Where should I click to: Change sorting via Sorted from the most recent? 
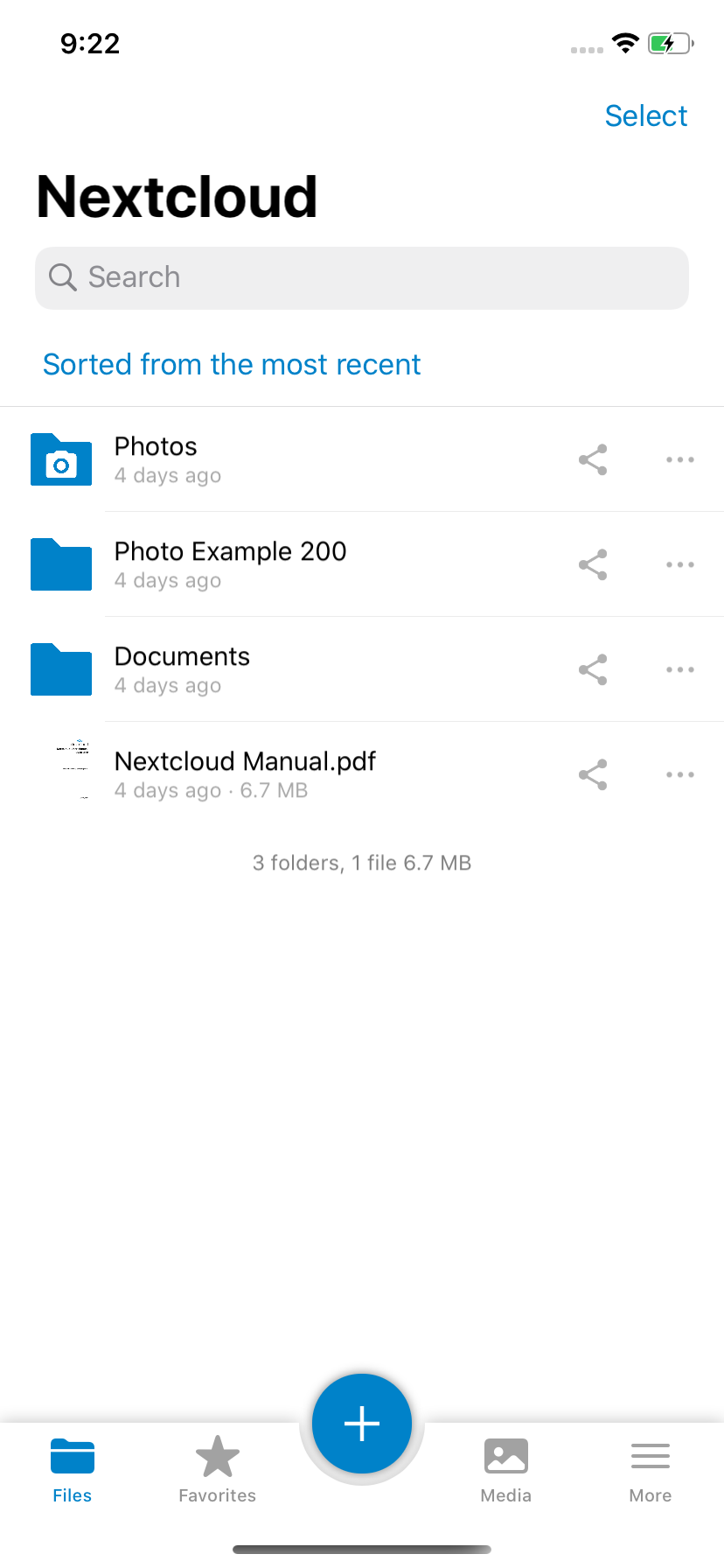pos(232,364)
